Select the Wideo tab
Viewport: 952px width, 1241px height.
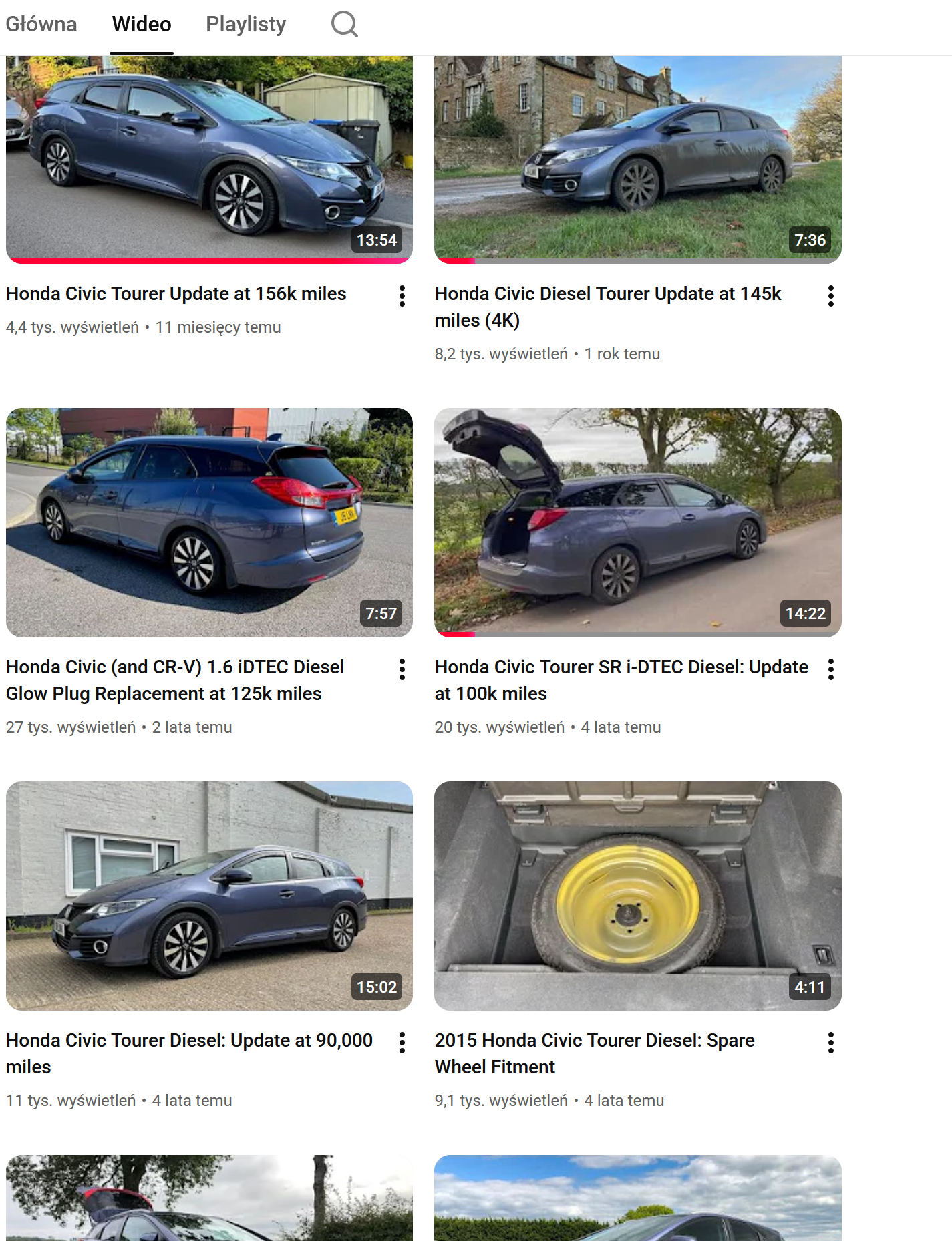[142, 25]
